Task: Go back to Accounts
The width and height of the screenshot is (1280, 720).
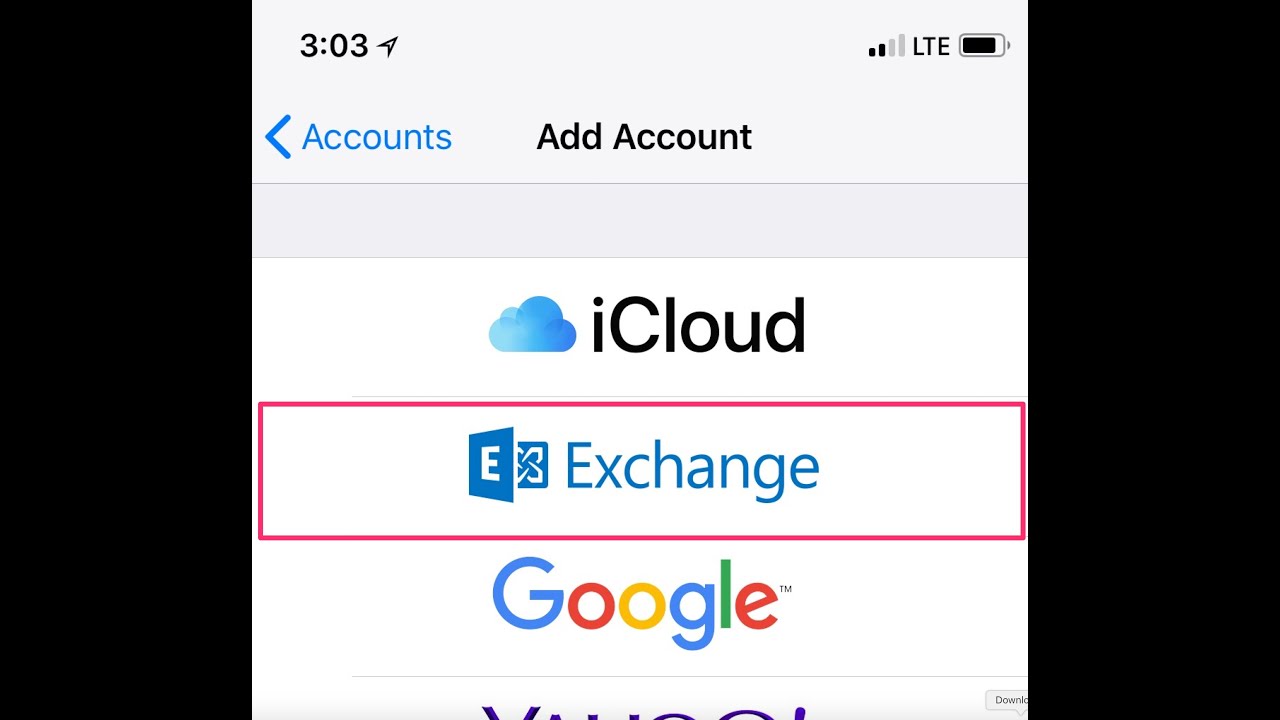Action: click(359, 137)
